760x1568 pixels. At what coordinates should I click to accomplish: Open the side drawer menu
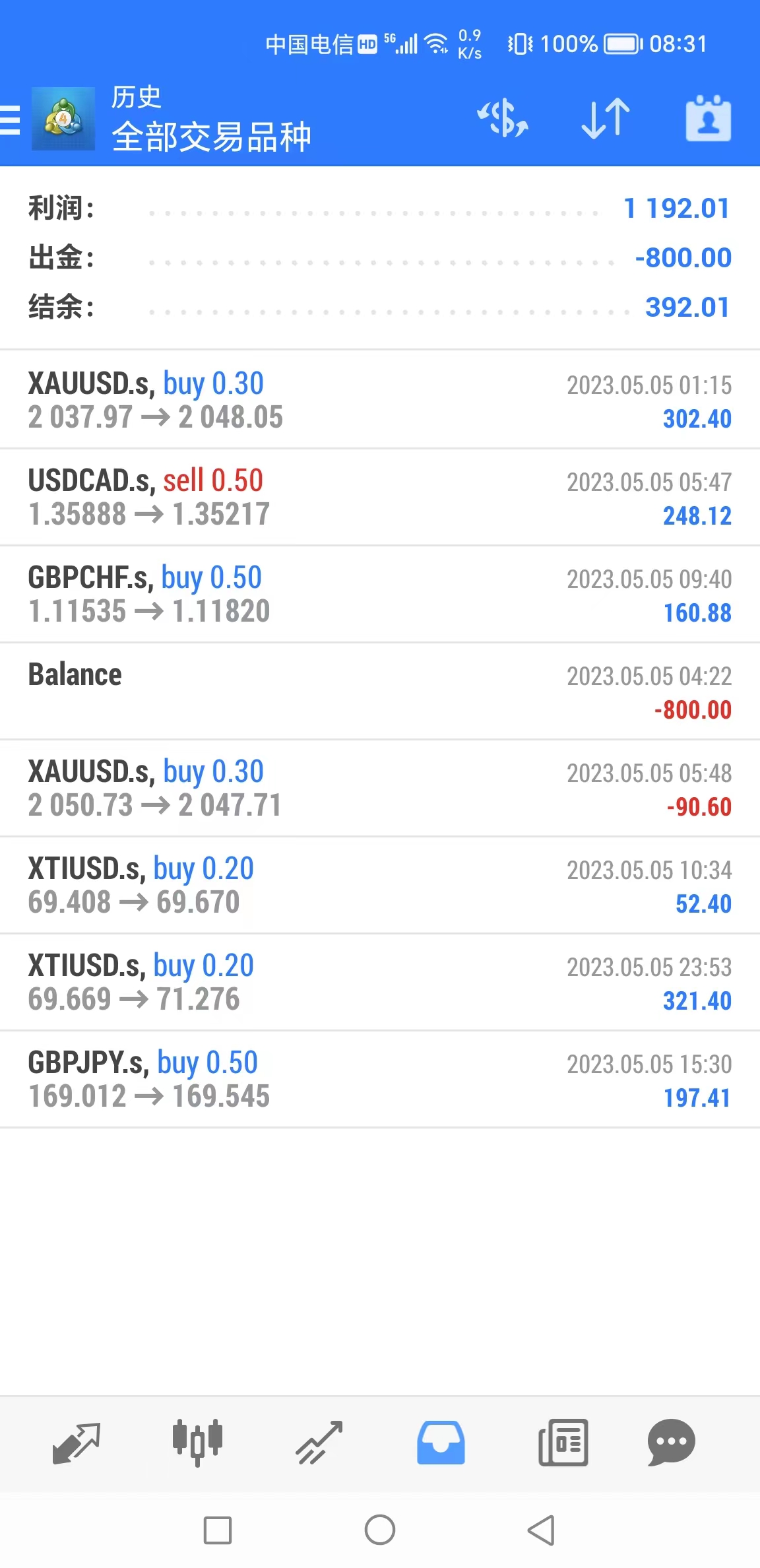pyautogui.click(x=11, y=120)
